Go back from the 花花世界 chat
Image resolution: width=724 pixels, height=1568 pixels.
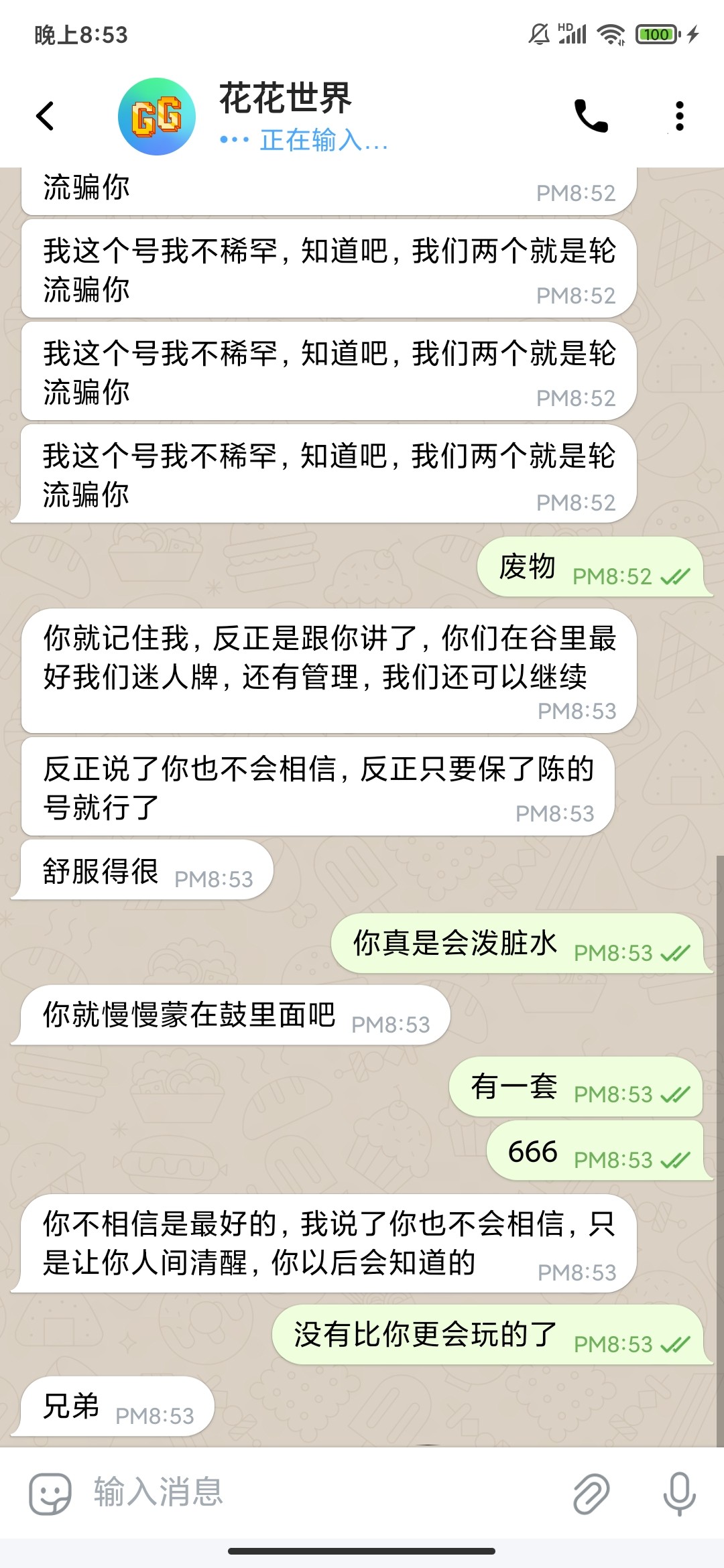(45, 116)
